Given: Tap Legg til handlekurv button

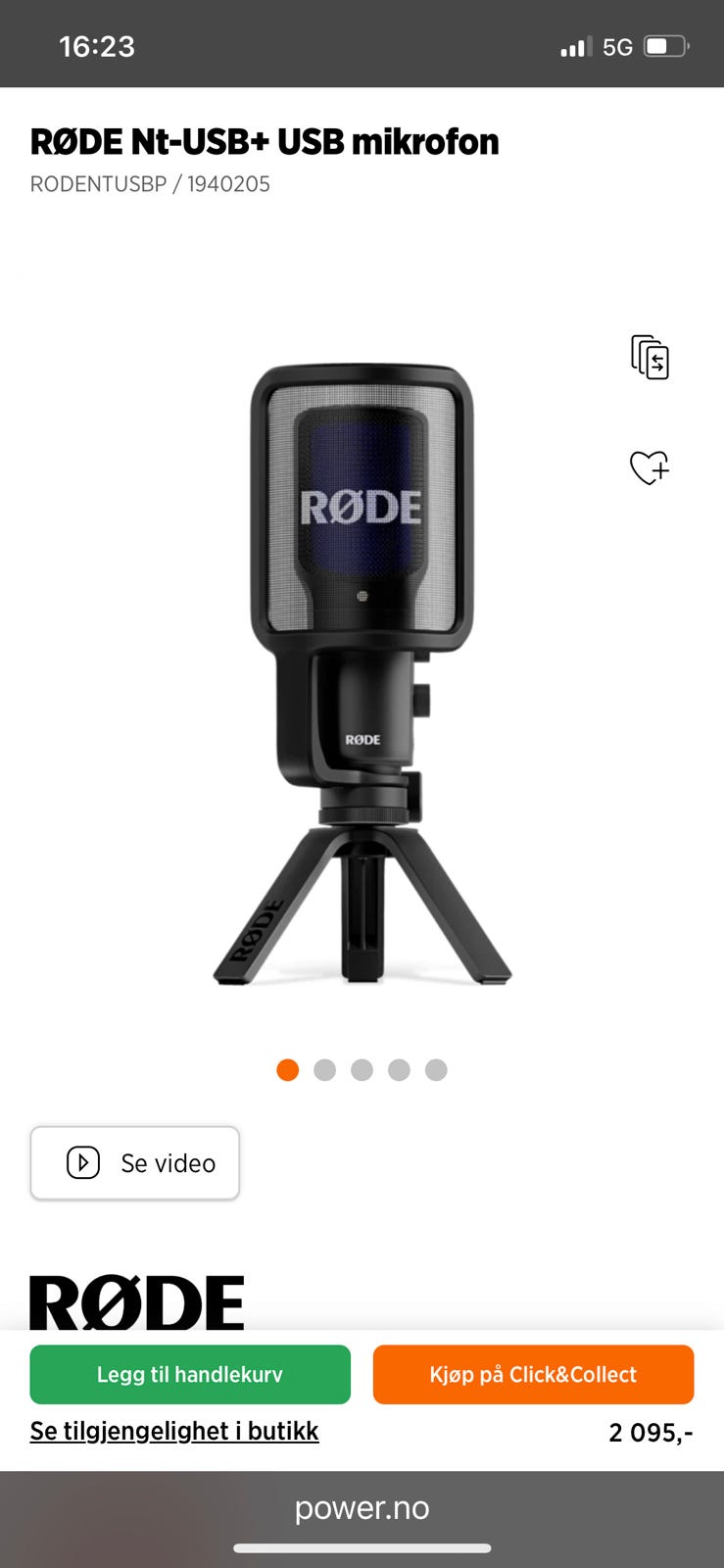Looking at the screenshot, I should (190, 1374).
